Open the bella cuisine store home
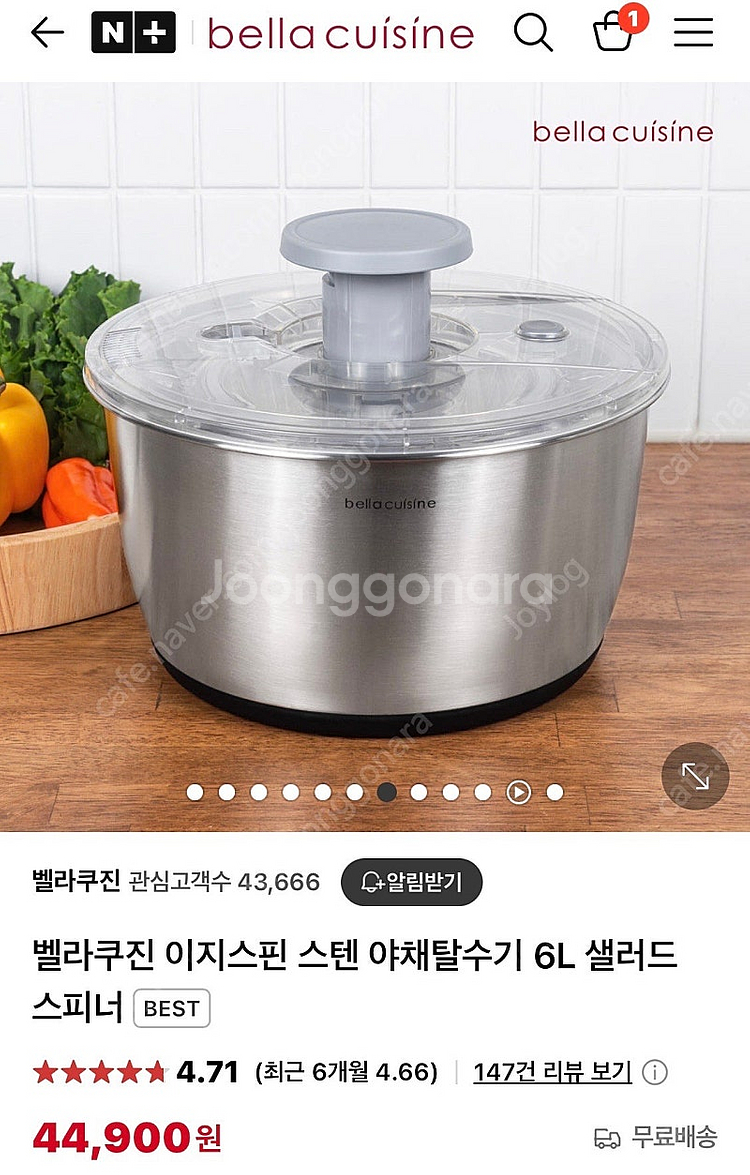This screenshot has height=1175, width=750. 340,34
